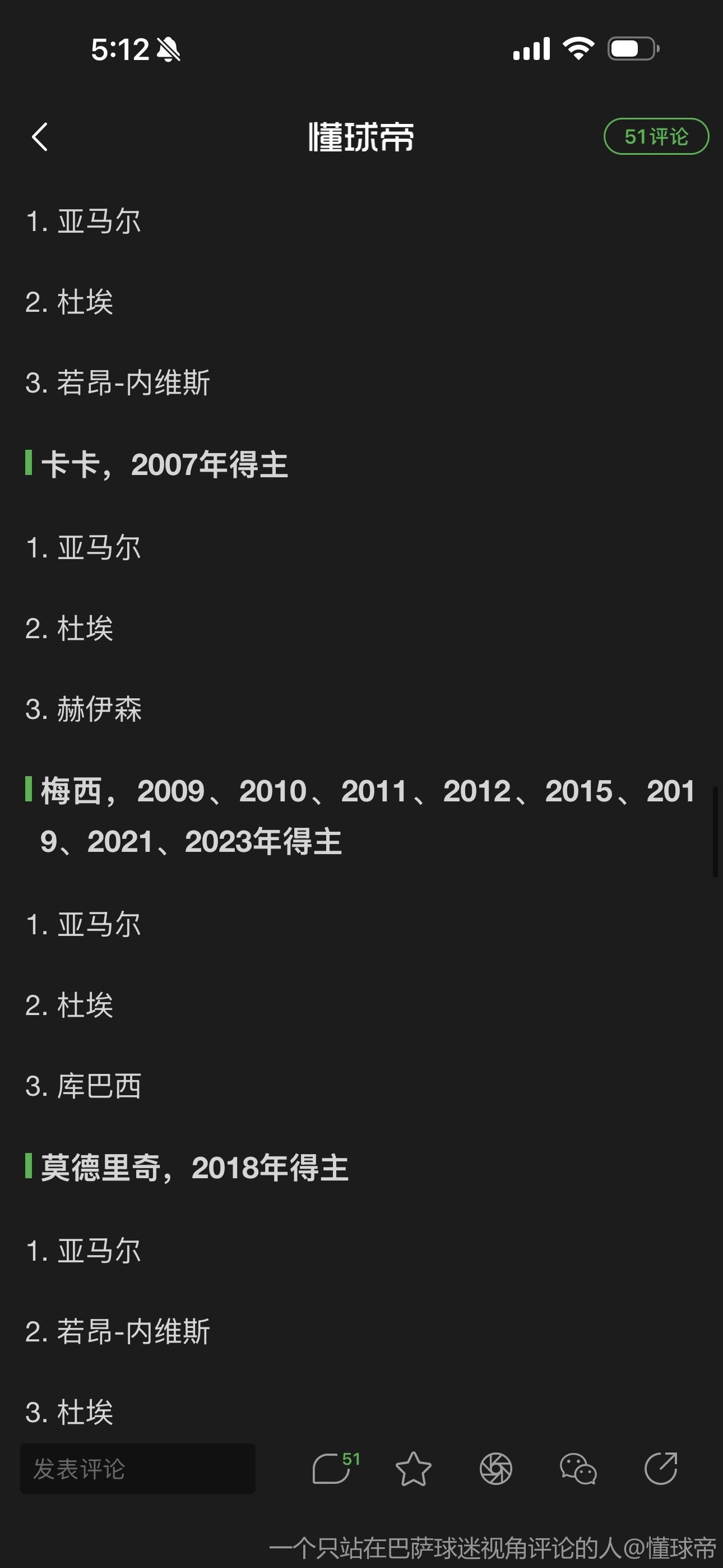Viewport: 723px width, 1568px height.
Task: Favorite this article with the star icon
Action: (413, 1469)
